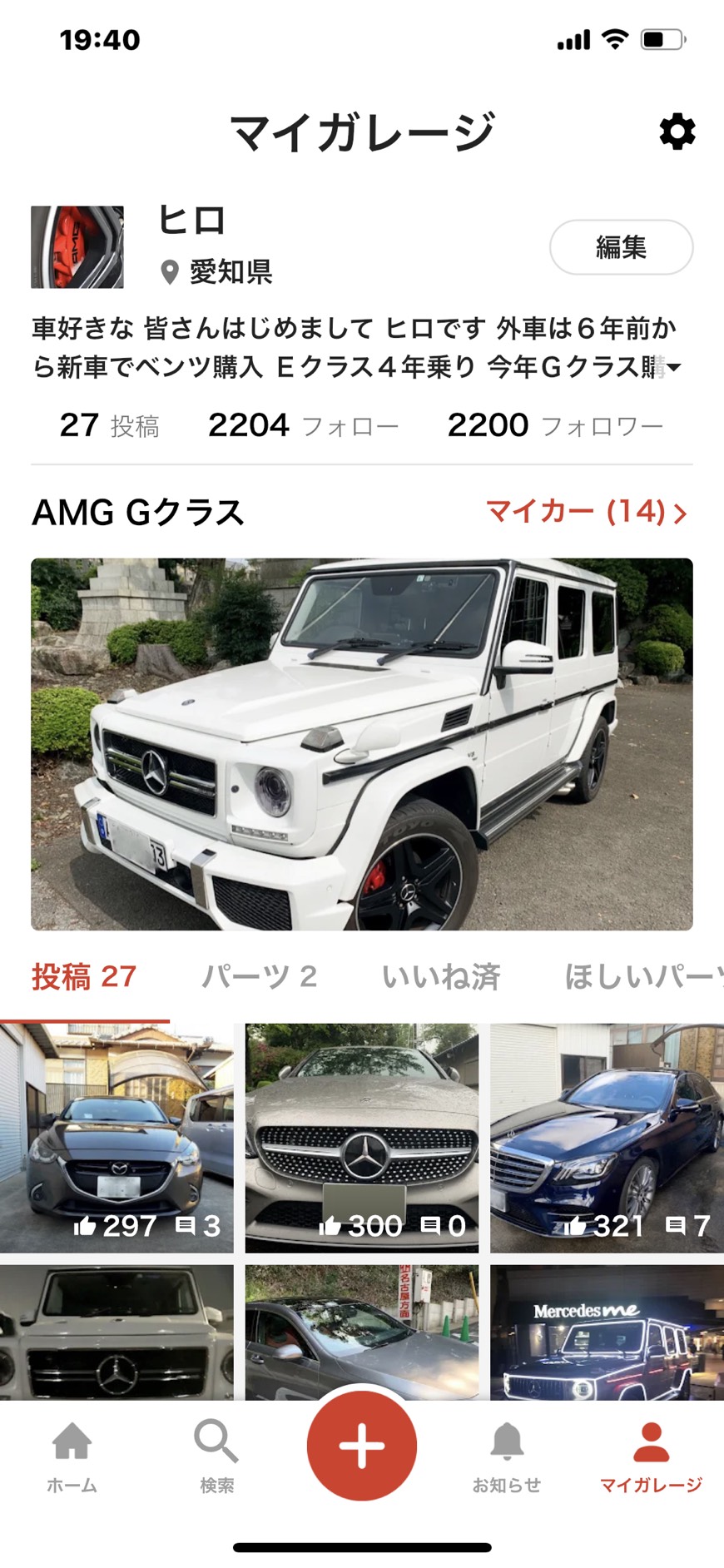Switch to the ほしいパーツ tab
The image size is (724, 1568).
pyautogui.click(x=644, y=976)
